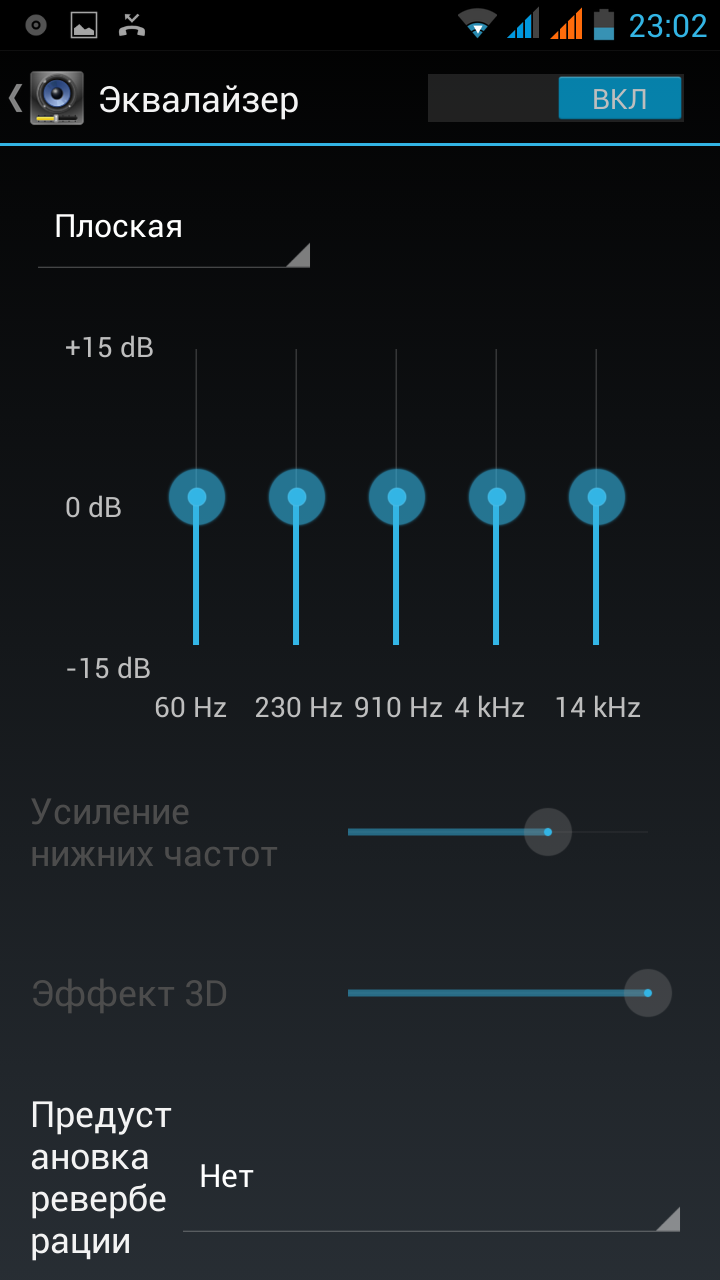
Task: Tap the 14 kHz band slider knob
Action: (597, 497)
